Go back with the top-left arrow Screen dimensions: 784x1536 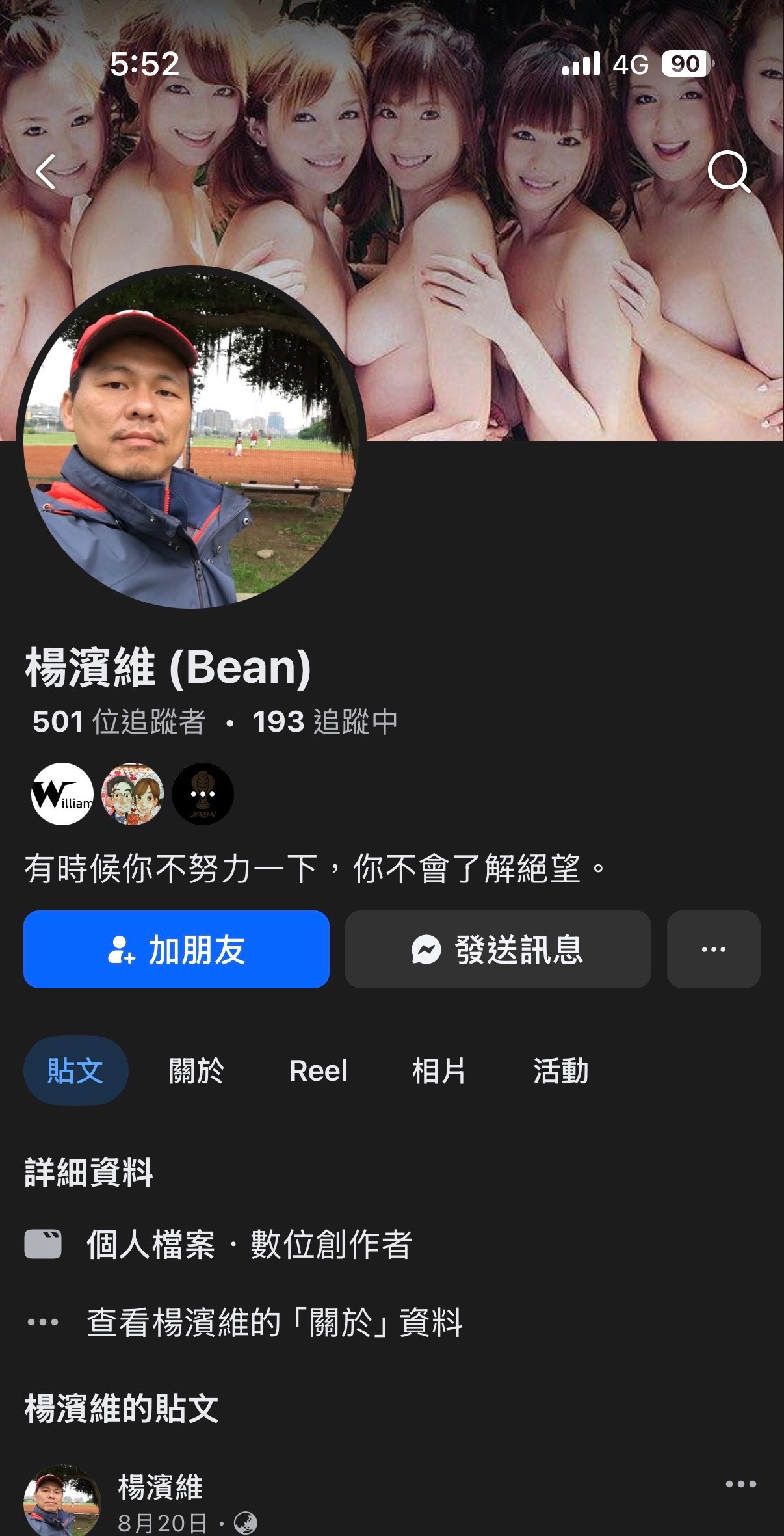coord(46,172)
